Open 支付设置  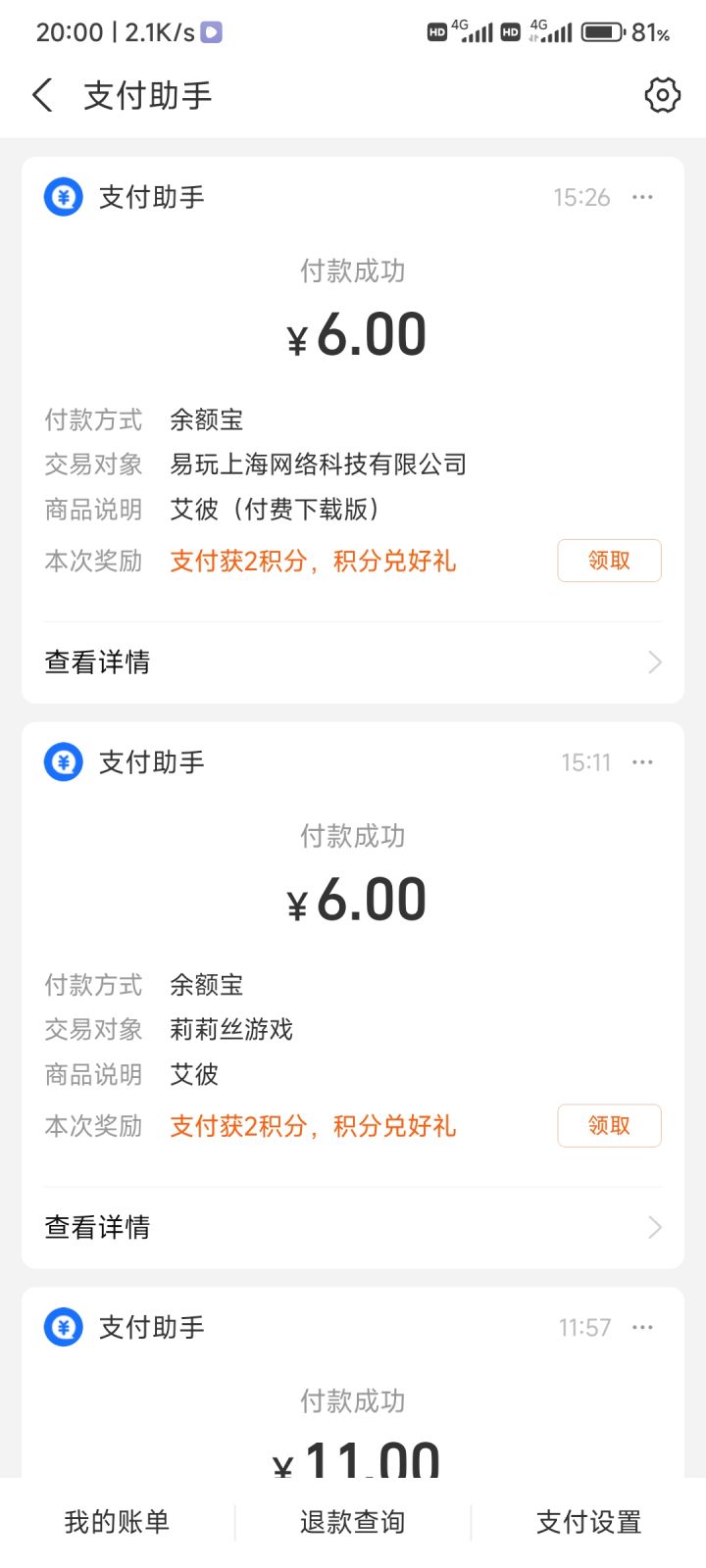click(x=588, y=1522)
